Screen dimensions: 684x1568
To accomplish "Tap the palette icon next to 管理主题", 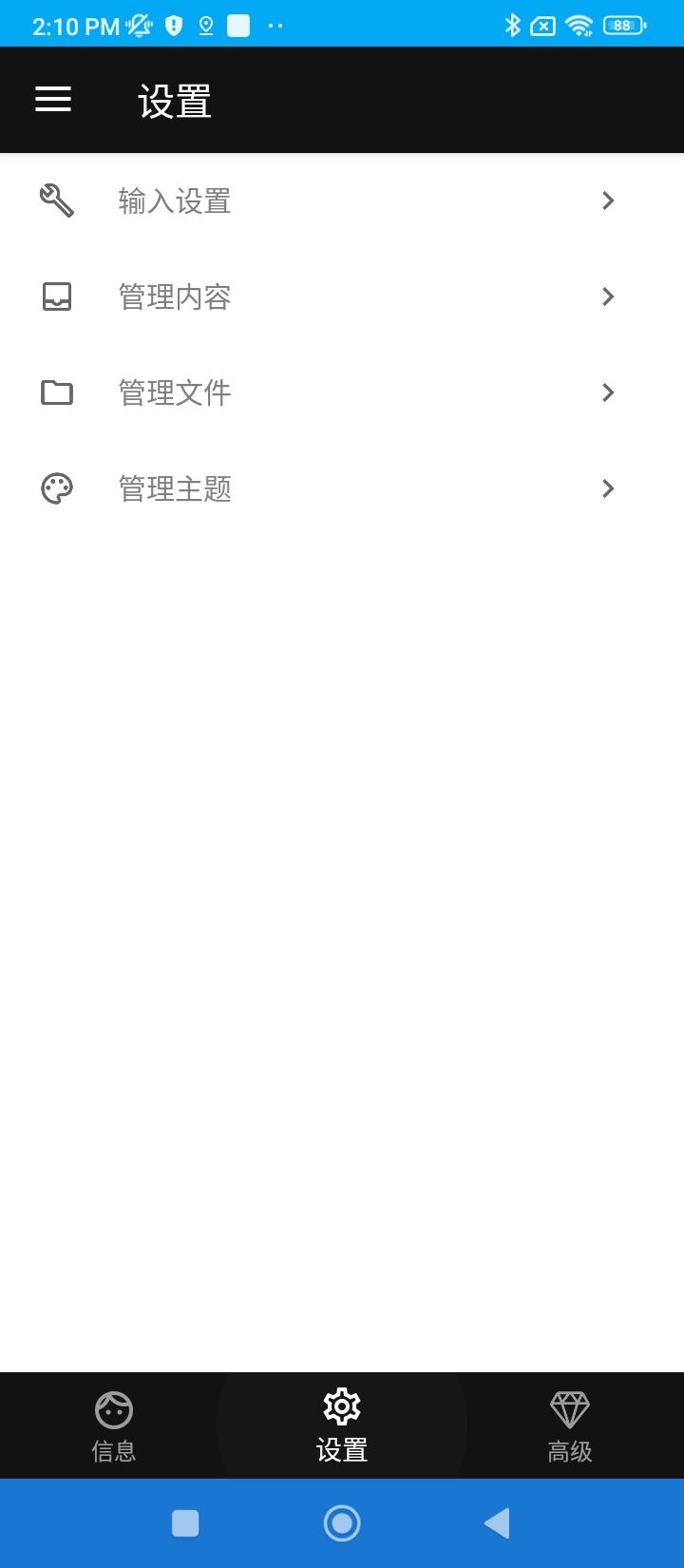I will coord(57,488).
